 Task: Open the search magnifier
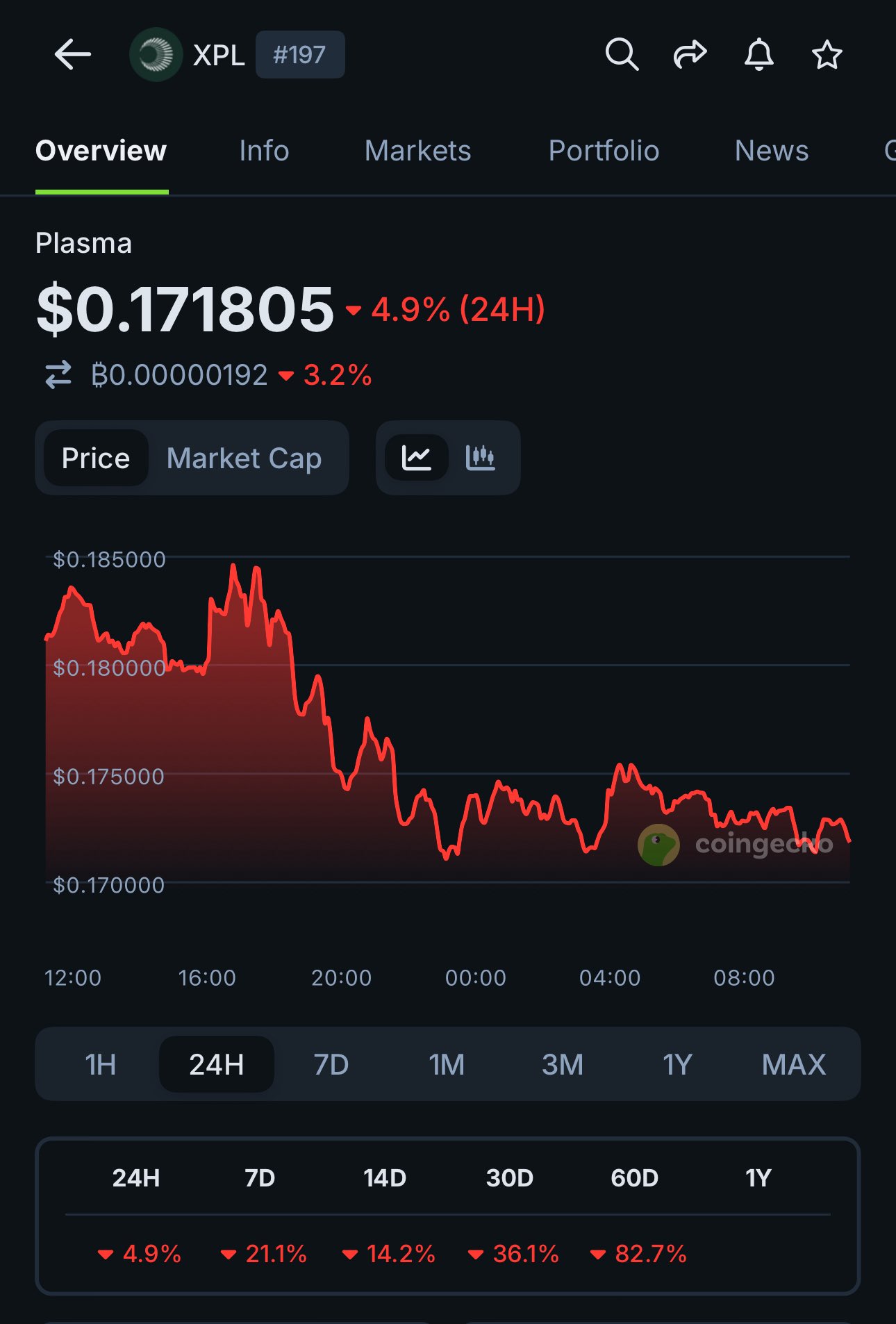click(621, 54)
